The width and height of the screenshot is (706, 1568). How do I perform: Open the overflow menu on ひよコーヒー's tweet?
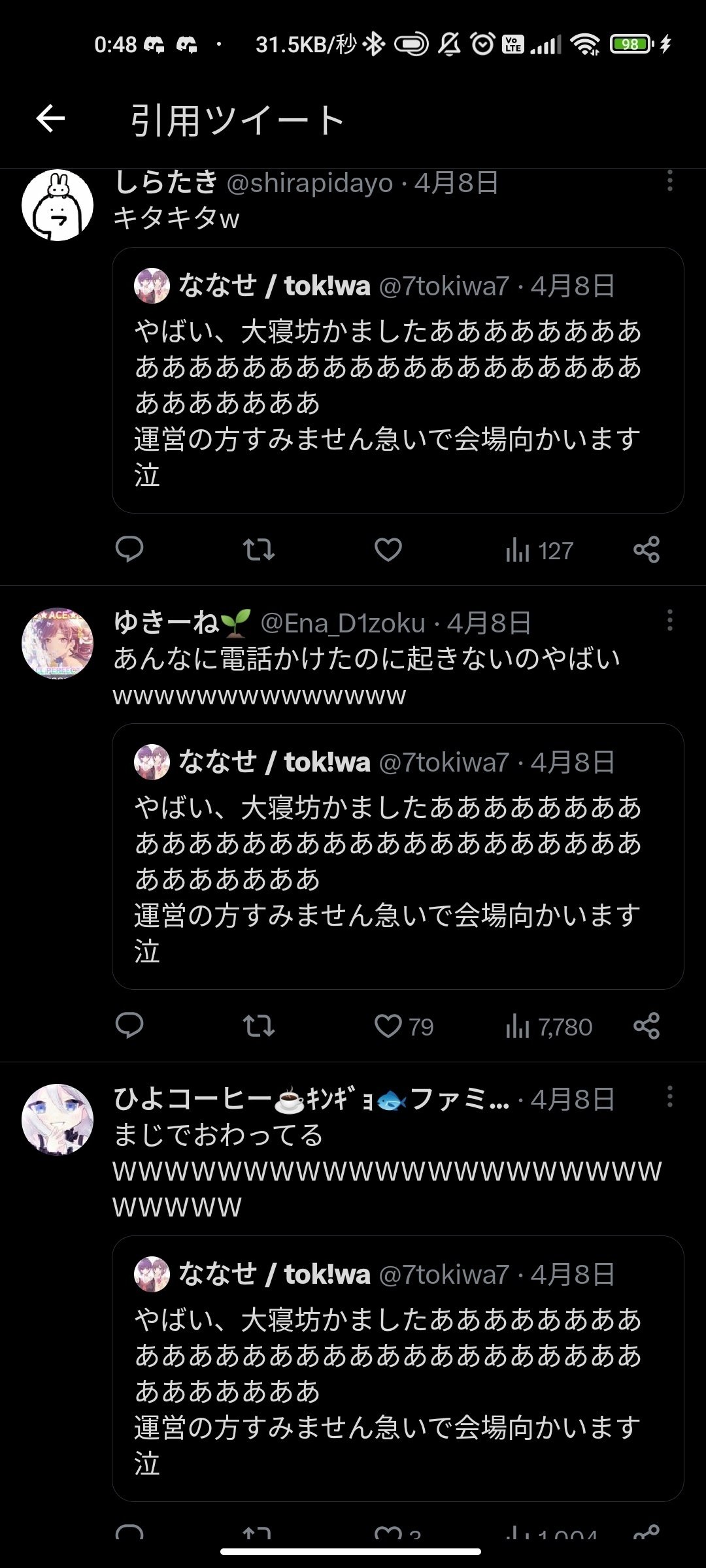pos(669,1097)
